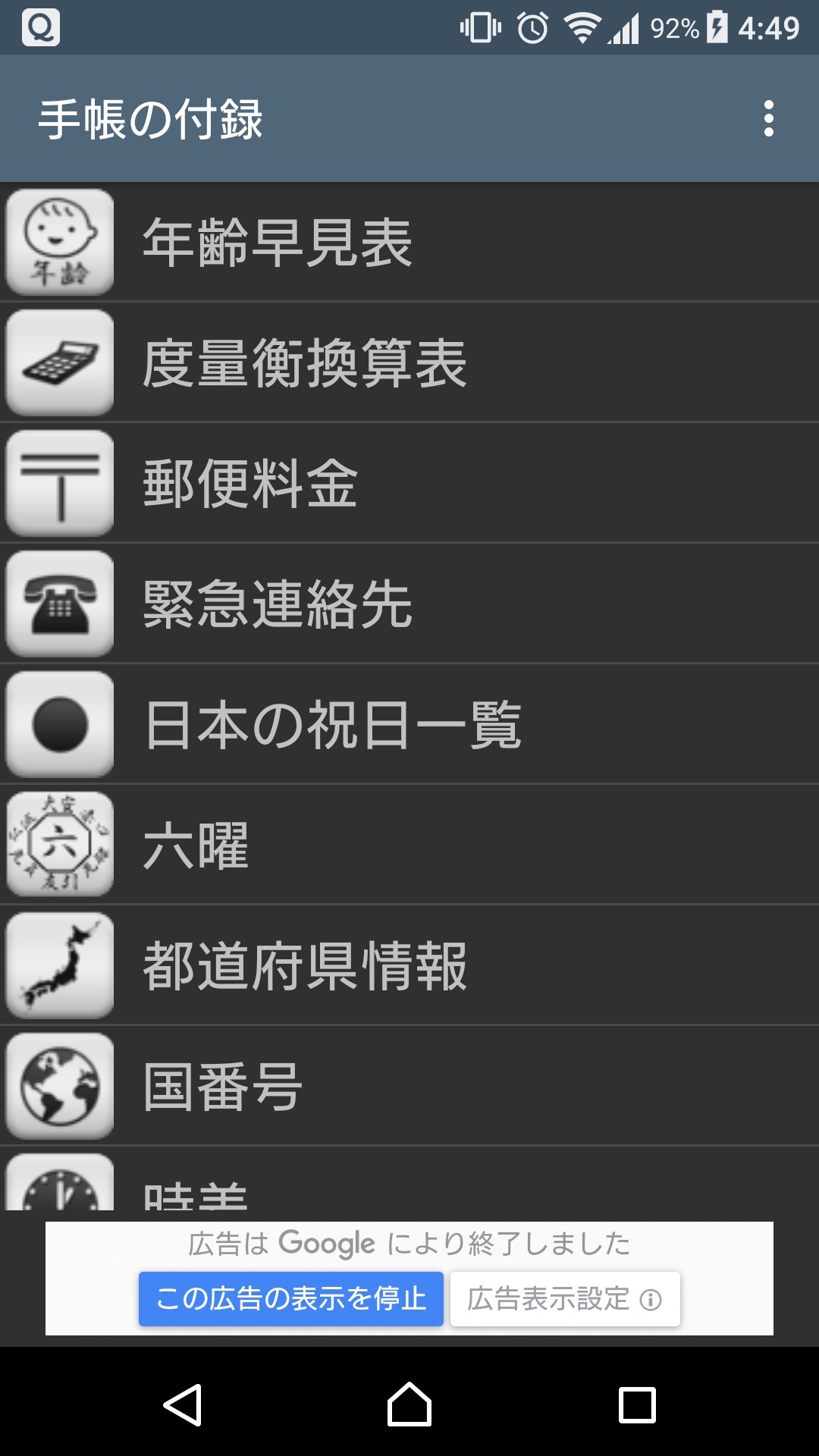
Task: Open 郵便料金 postal rates
Action: pyautogui.click(x=409, y=483)
